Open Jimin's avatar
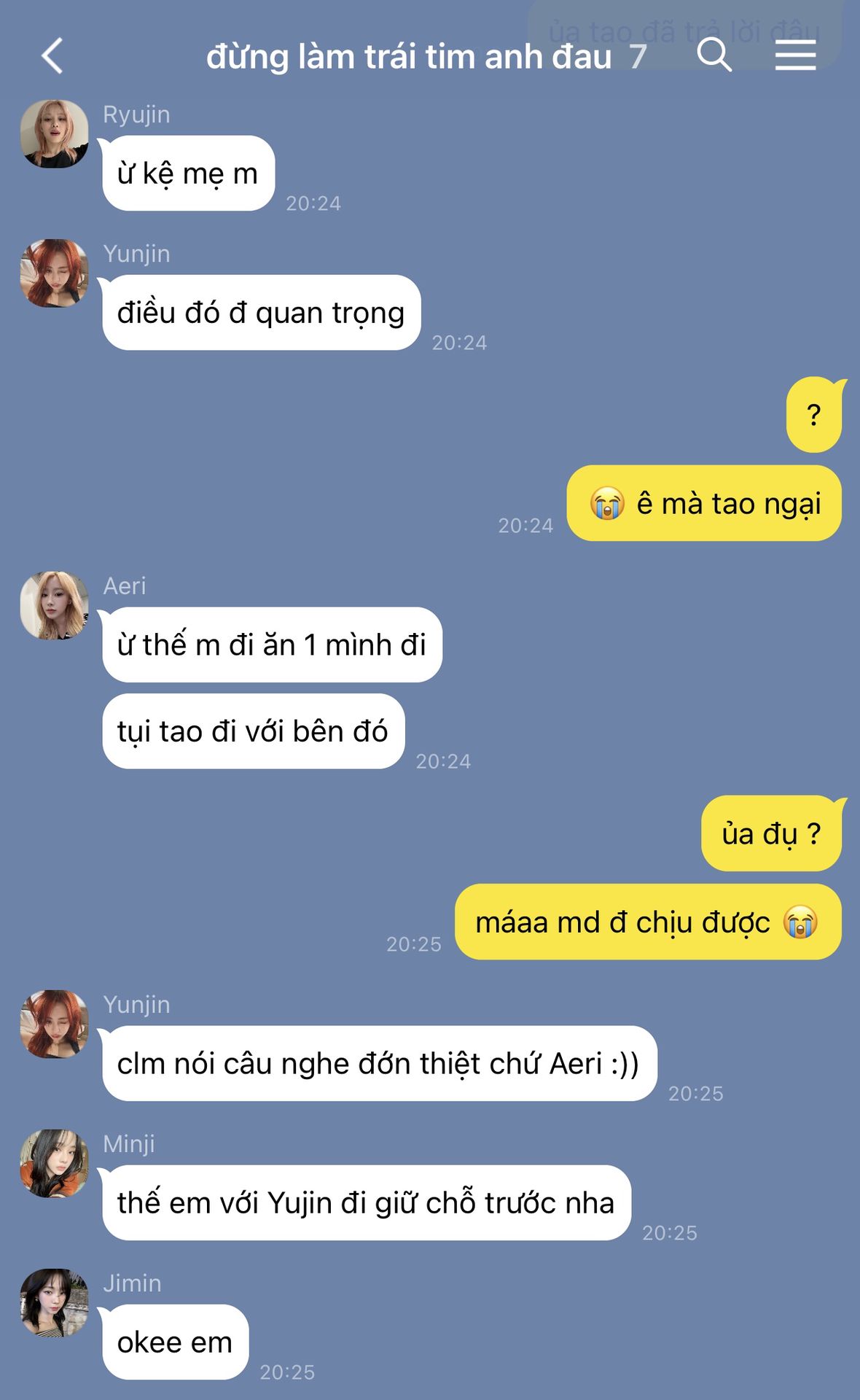 [x=55, y=1302]
